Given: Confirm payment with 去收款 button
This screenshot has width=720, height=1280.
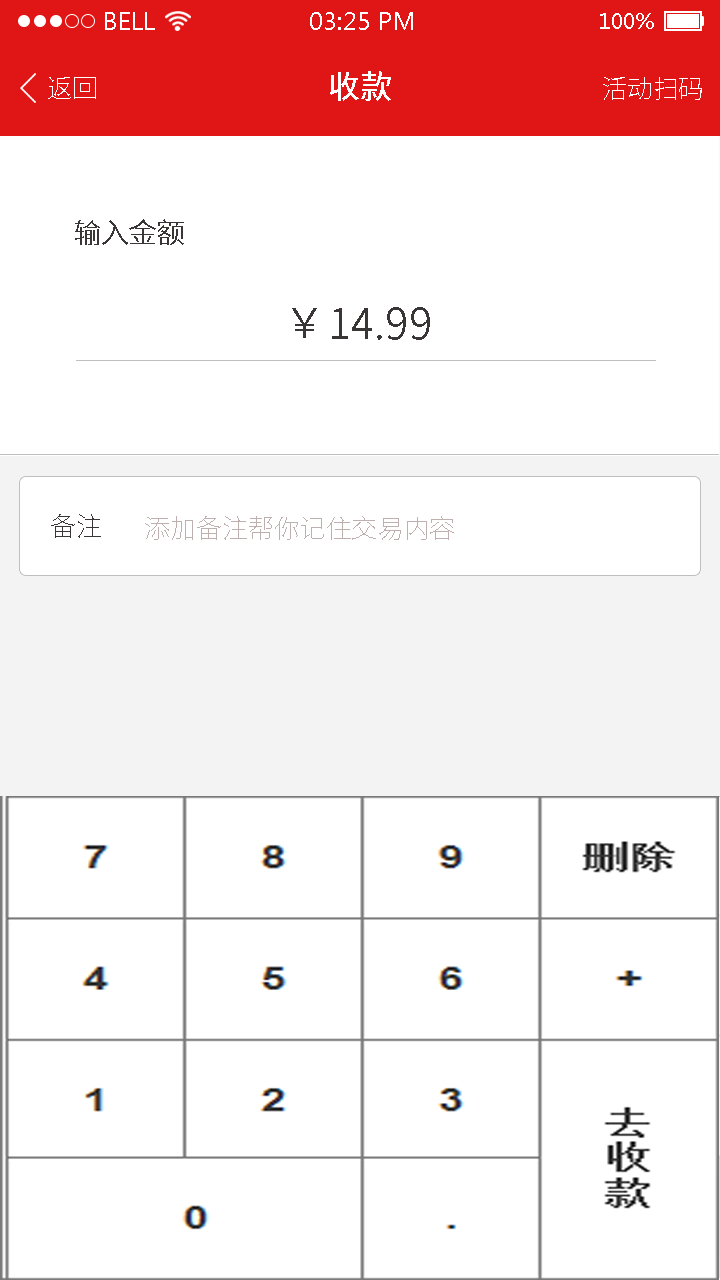Looking at the screenshot, I should [629, 1158].
